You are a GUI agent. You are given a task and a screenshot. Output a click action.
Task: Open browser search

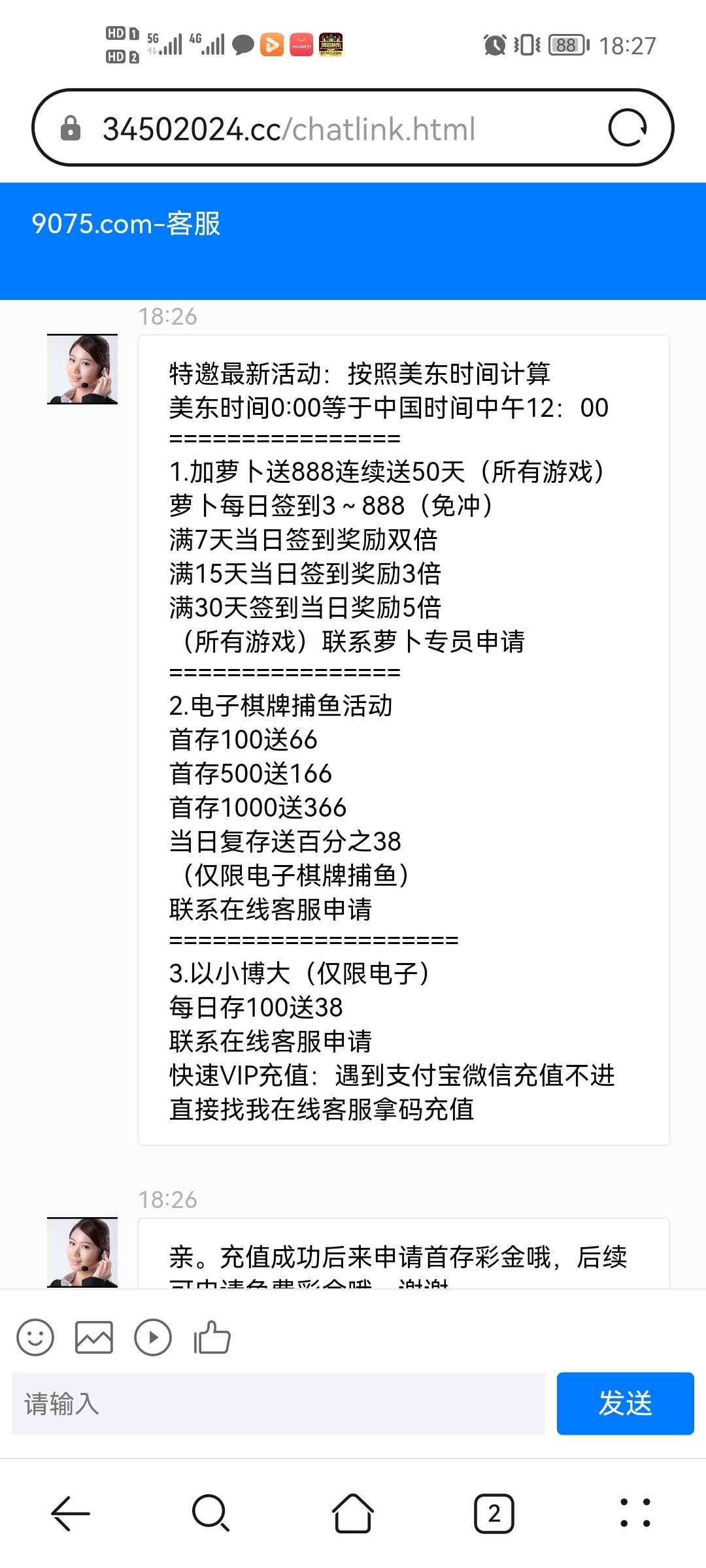click(x=210, y=1513)
